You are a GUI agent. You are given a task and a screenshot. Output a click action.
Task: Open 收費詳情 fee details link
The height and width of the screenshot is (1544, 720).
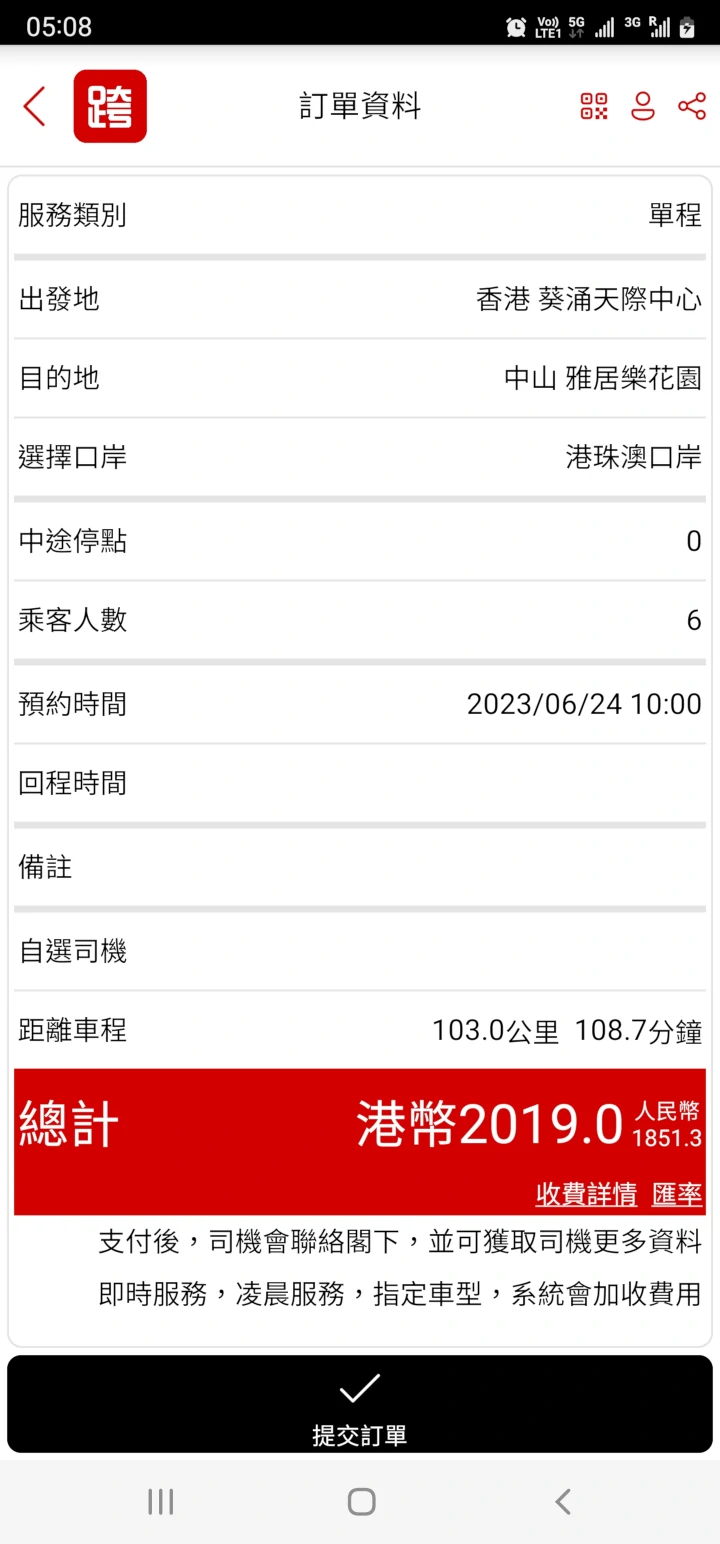[x=586, y=1196]
